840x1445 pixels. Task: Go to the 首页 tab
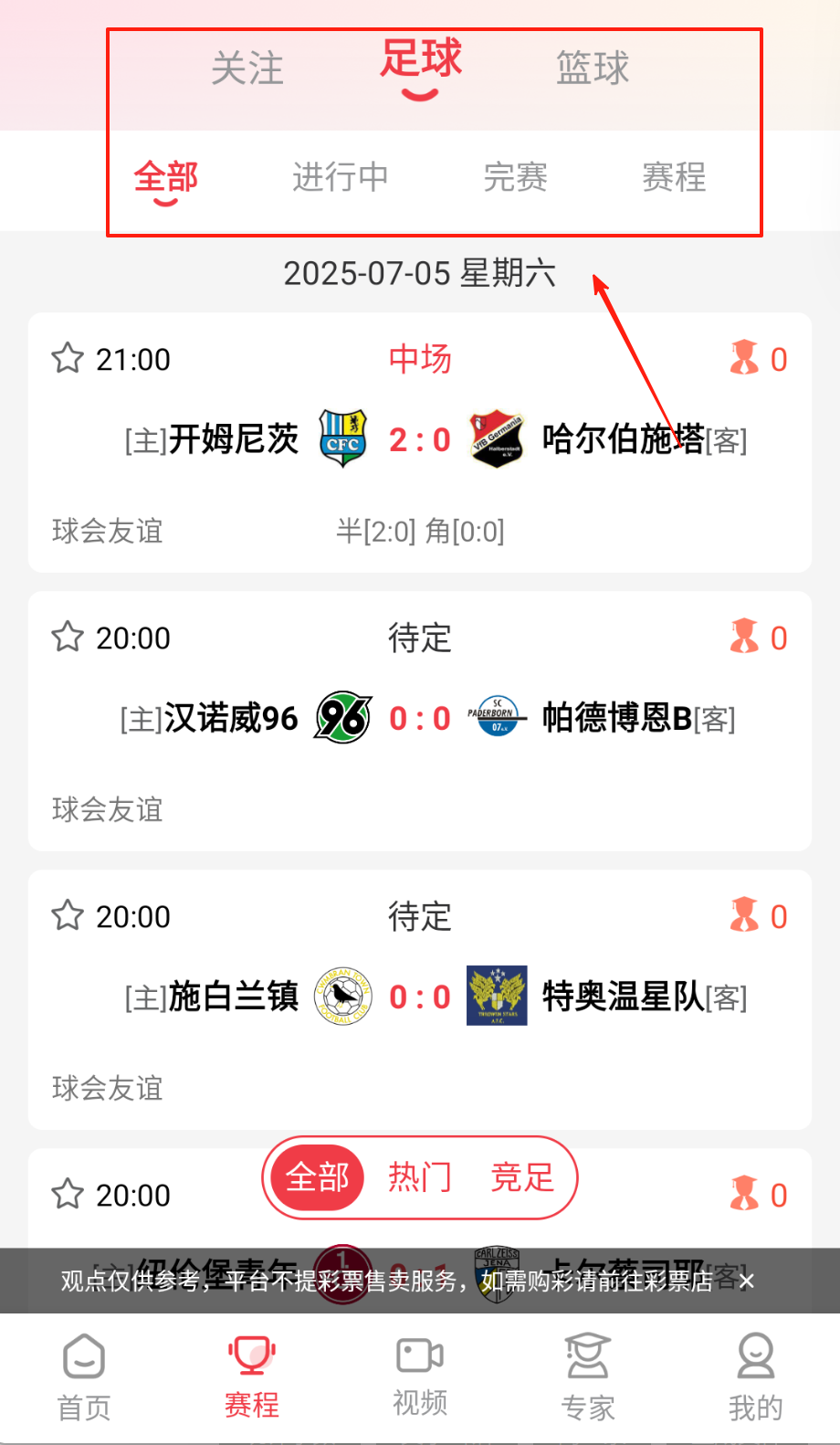[x=84, y=1378]
